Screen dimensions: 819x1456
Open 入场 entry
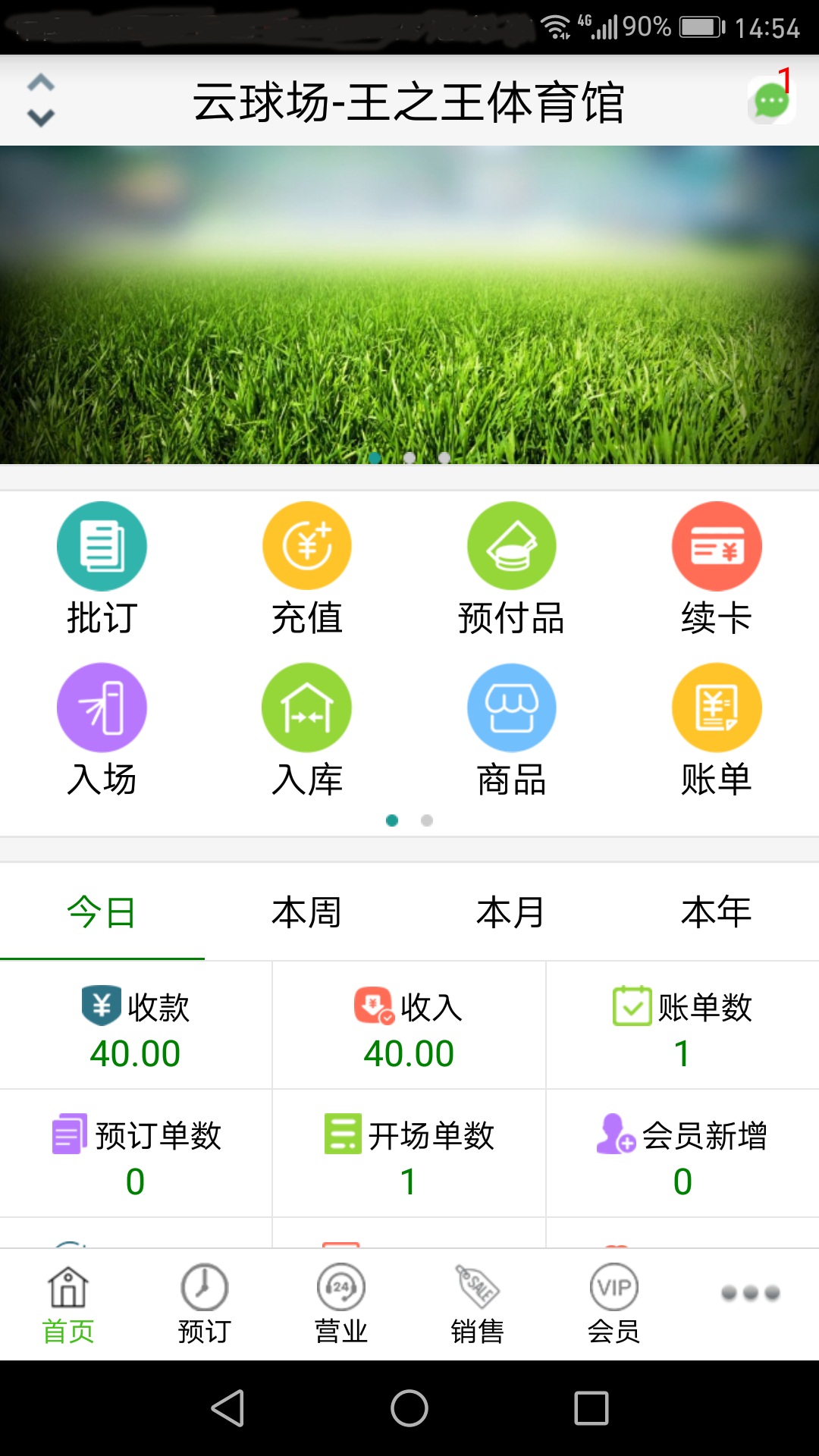tap(102, 730)
